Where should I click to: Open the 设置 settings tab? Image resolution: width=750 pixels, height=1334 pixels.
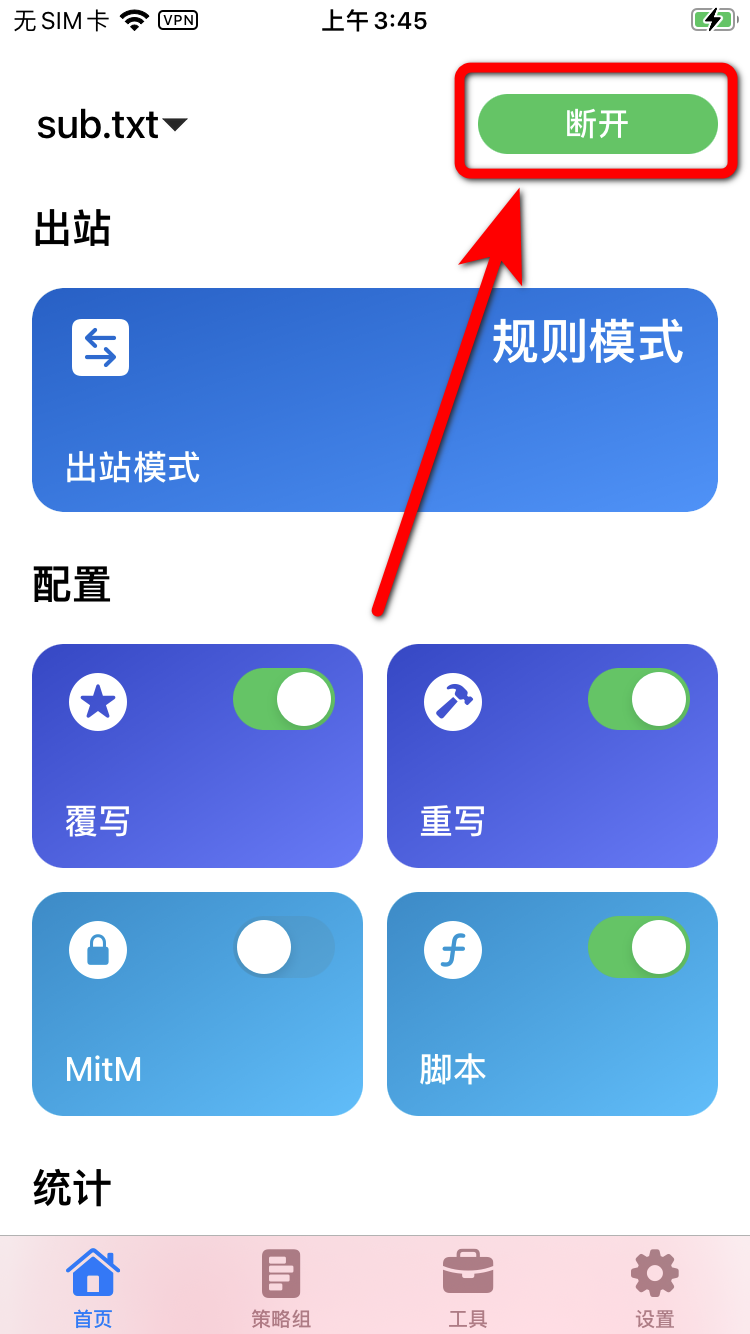tap(655, 1286)
